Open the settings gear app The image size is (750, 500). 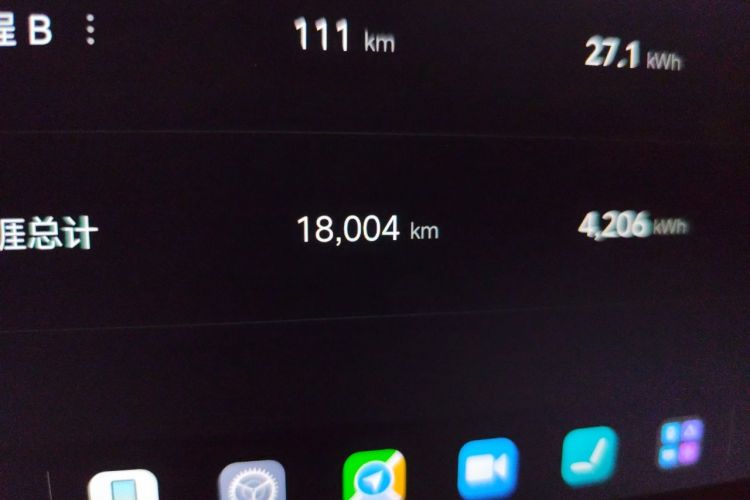tap(252, 483)
